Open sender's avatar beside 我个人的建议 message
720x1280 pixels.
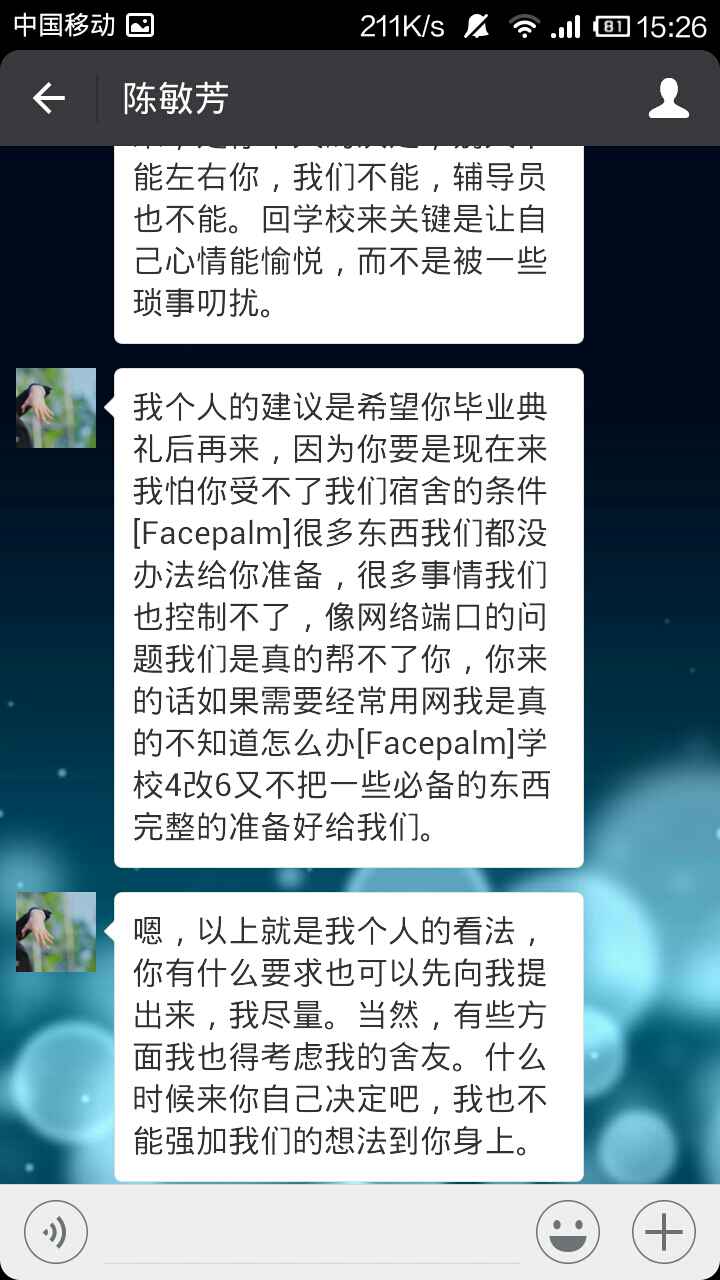point(56,408)
